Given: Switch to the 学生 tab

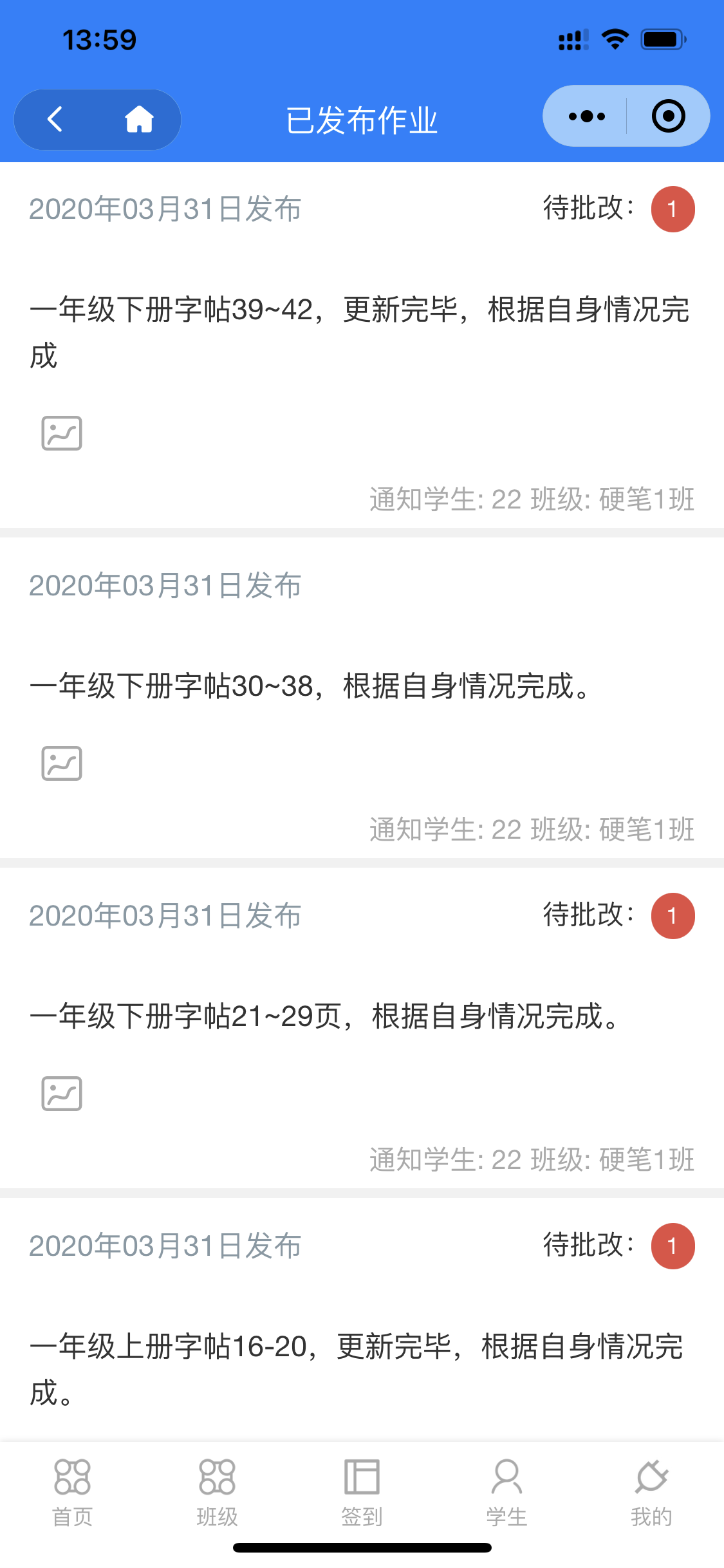Looking at the screenshot, I should coord(506,1493).
